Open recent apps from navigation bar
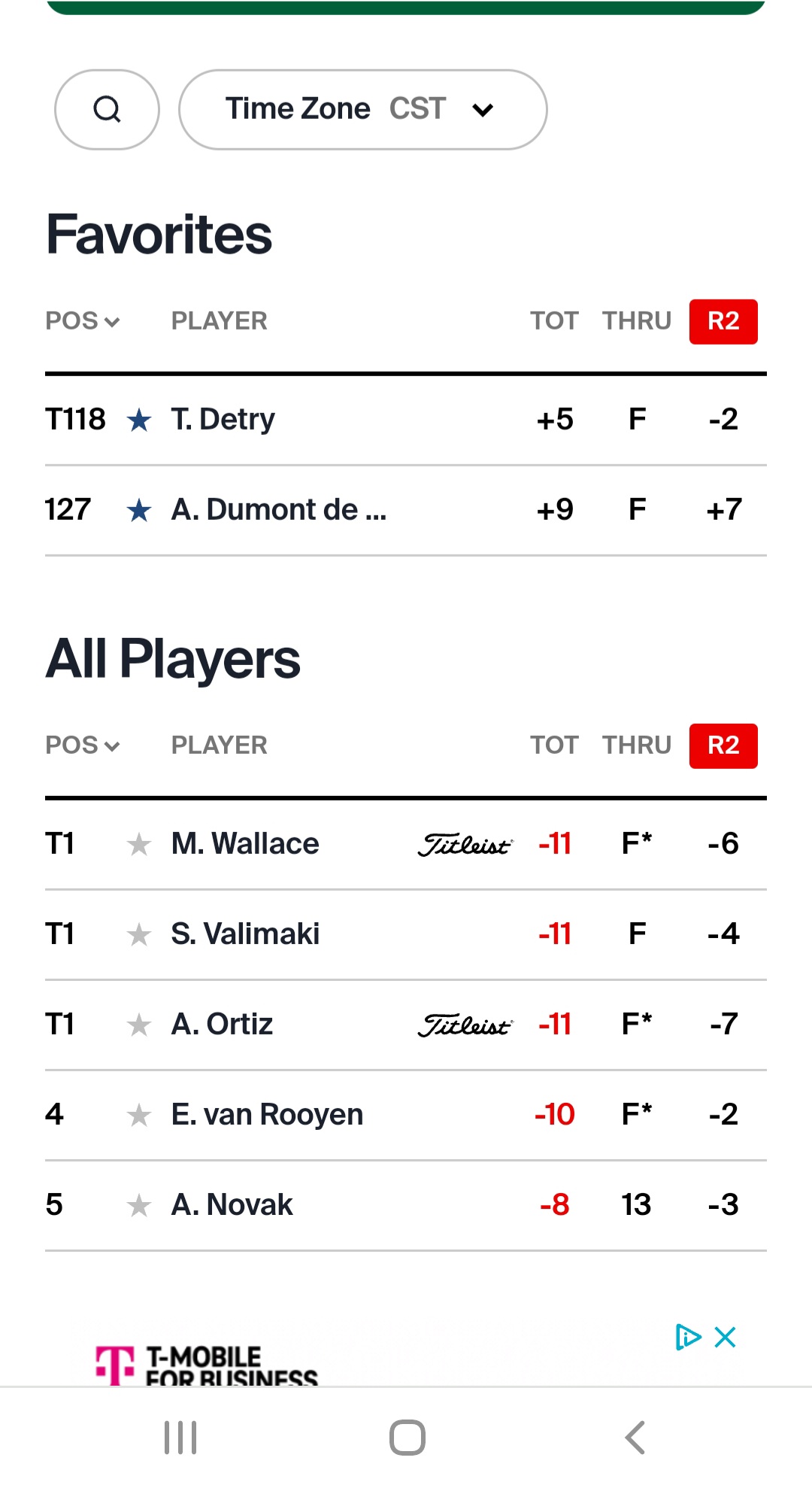The image size is (812, 1494). (x=180, y=1438)
